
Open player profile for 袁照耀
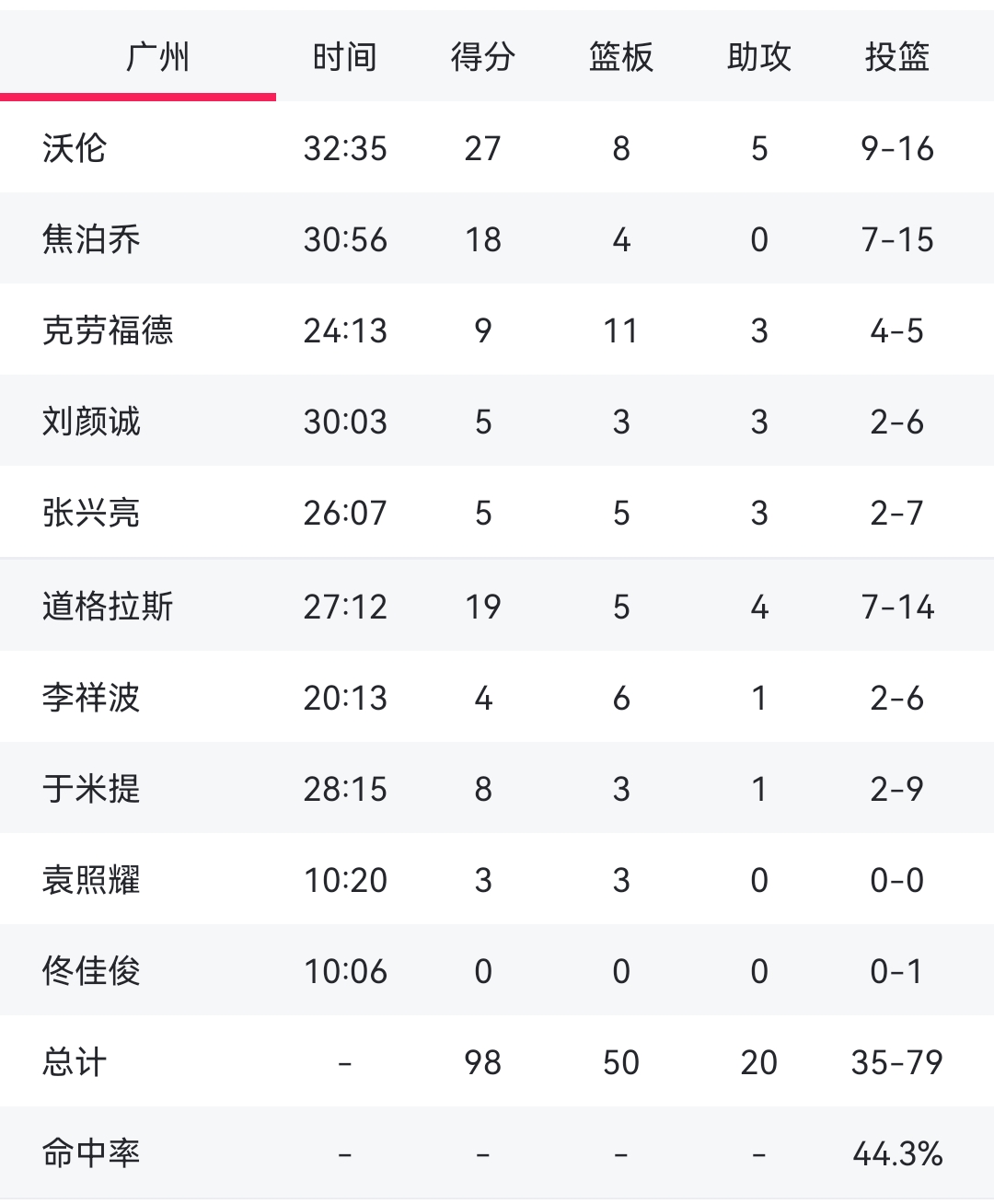(x=92, y=879)
